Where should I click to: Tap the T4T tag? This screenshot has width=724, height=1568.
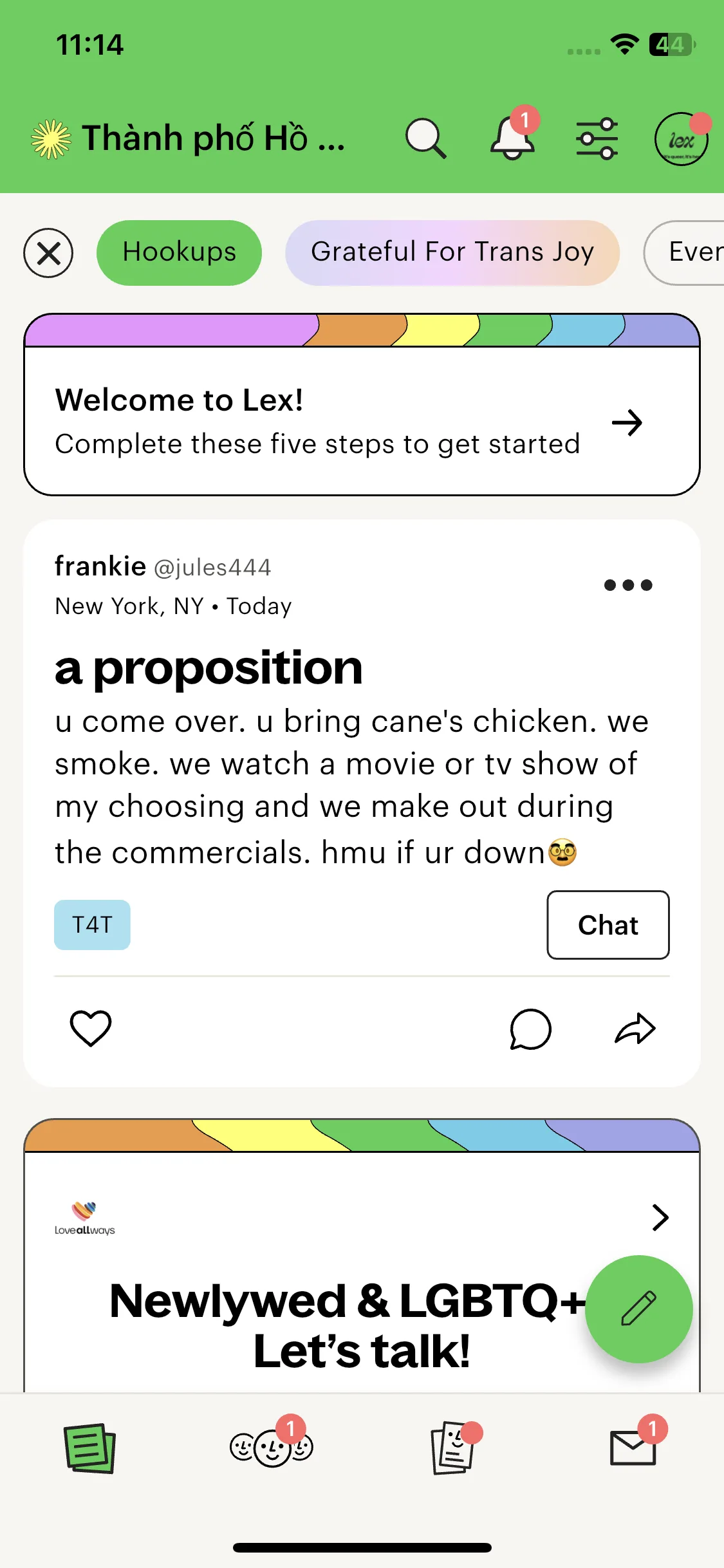tap(92, 924)
